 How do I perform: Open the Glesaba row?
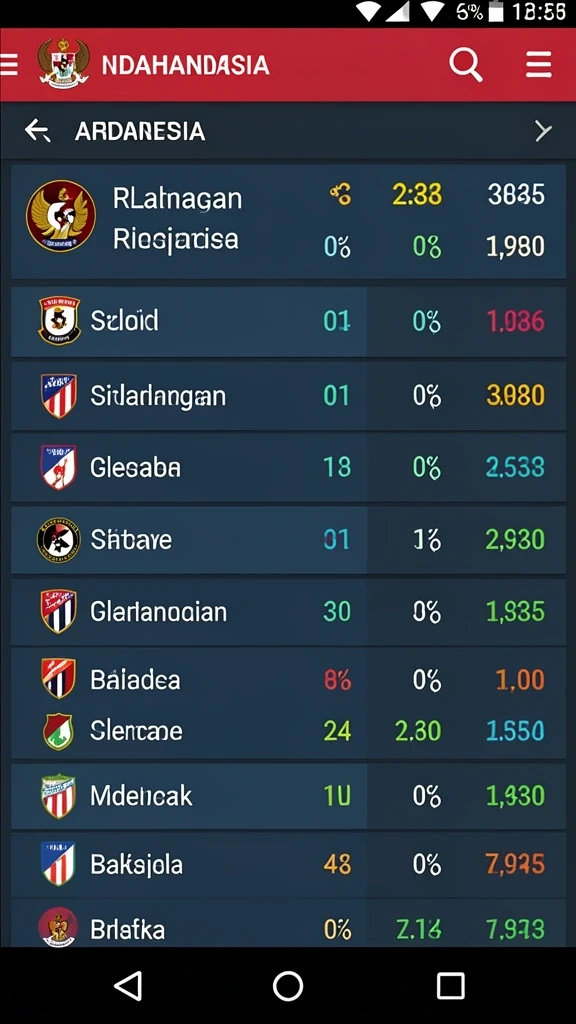(x=288, y=468)
